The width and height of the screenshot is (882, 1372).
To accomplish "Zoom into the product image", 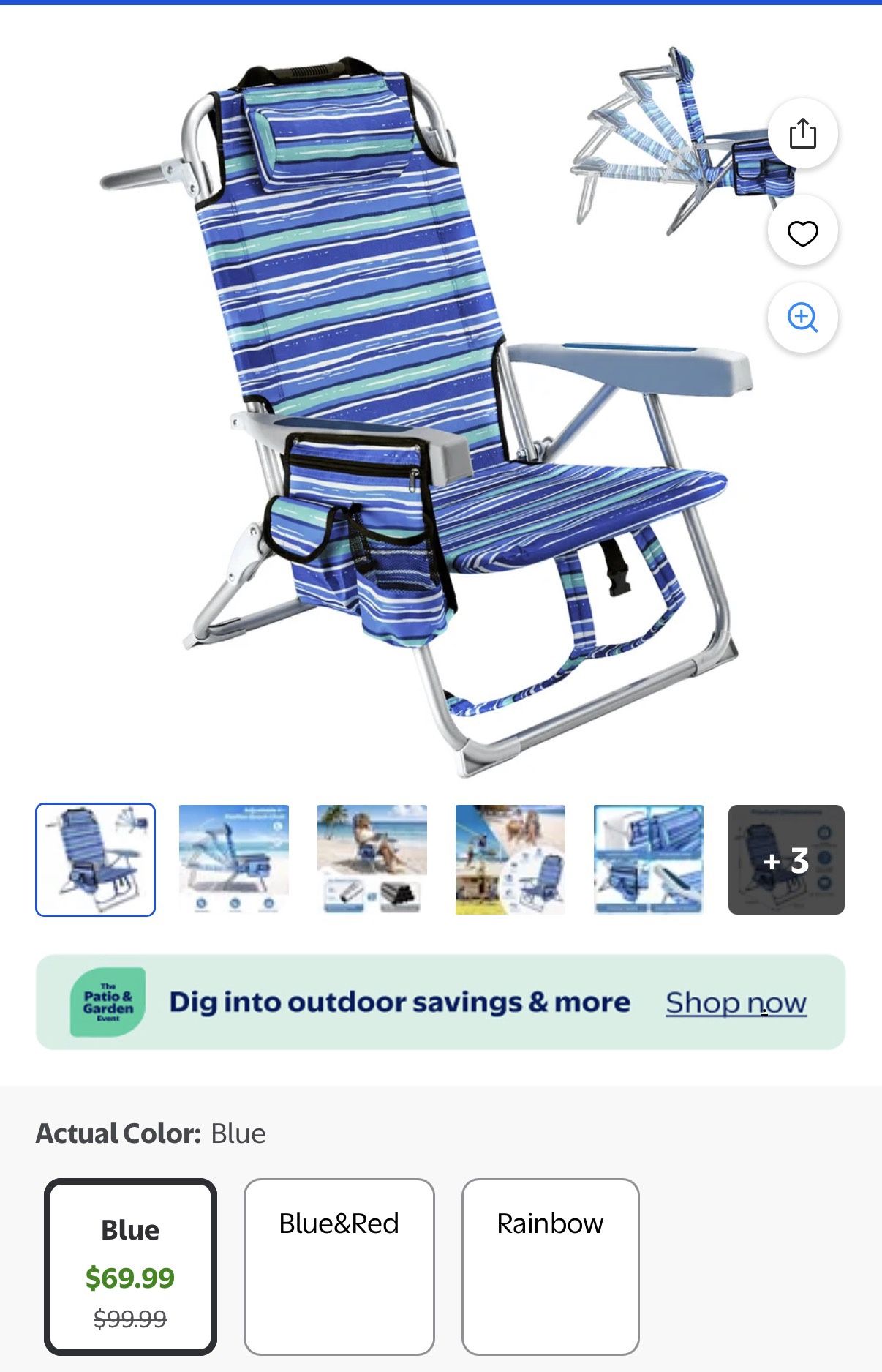I will 802,318.
